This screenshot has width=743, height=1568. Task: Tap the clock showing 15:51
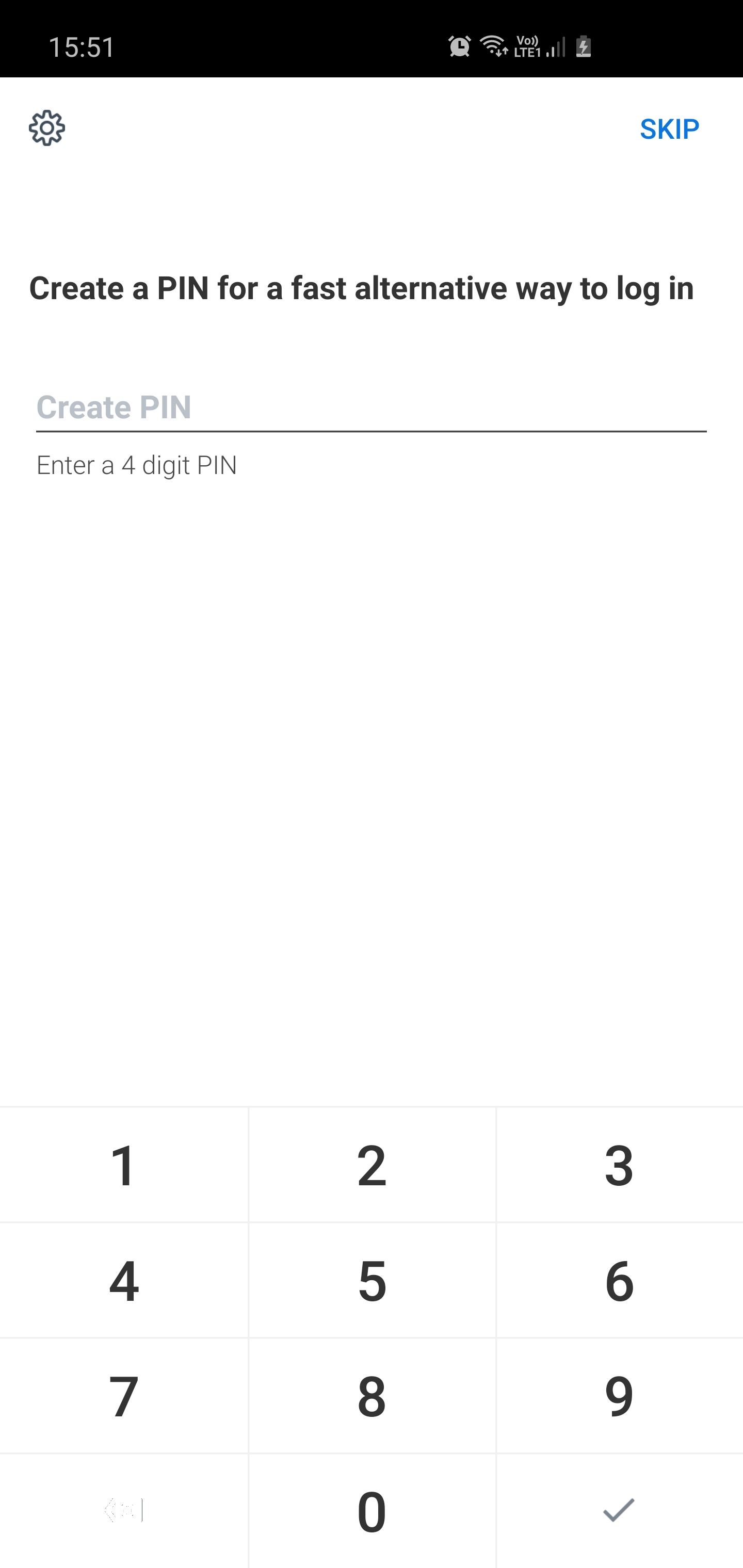point(80,46)
